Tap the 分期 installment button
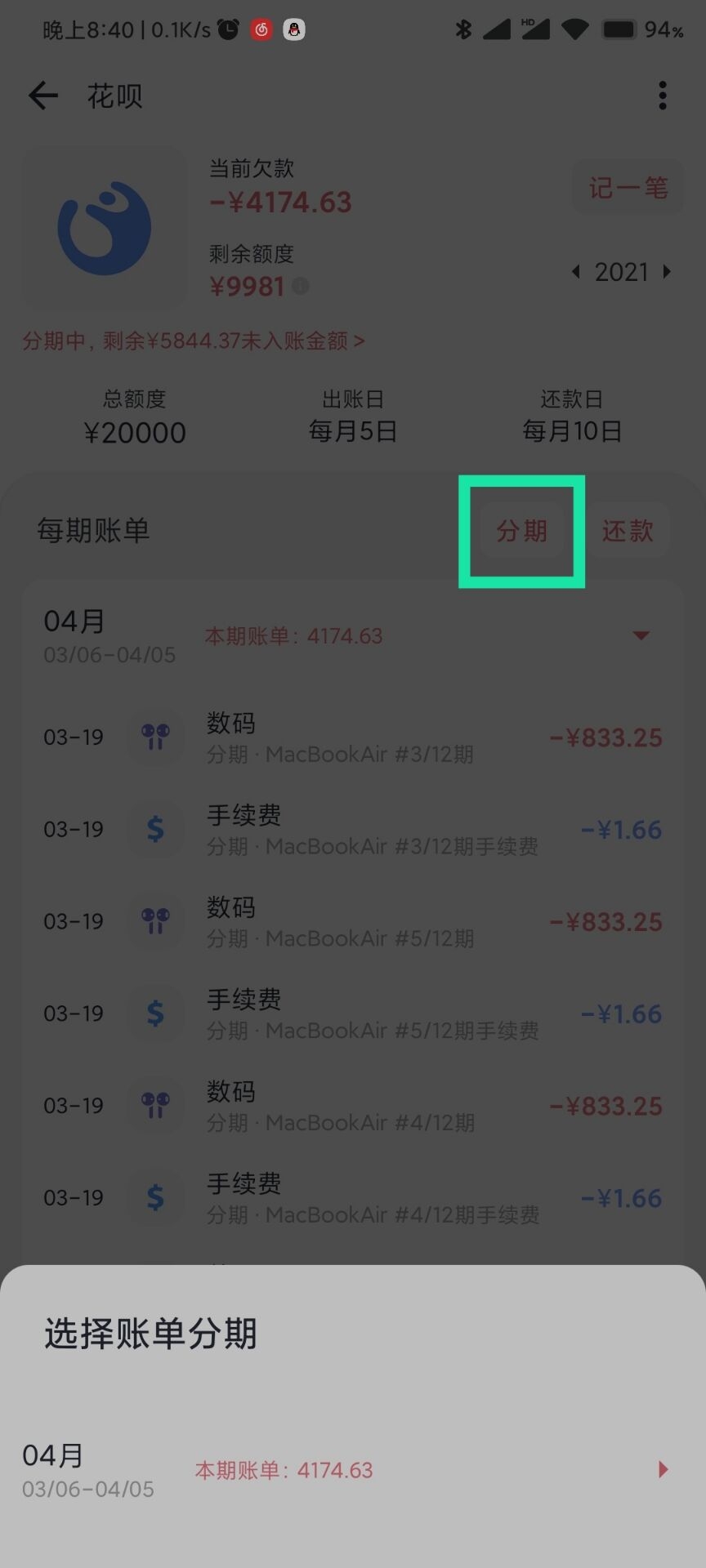706x1568 pixels. click(x=521, y=531)
